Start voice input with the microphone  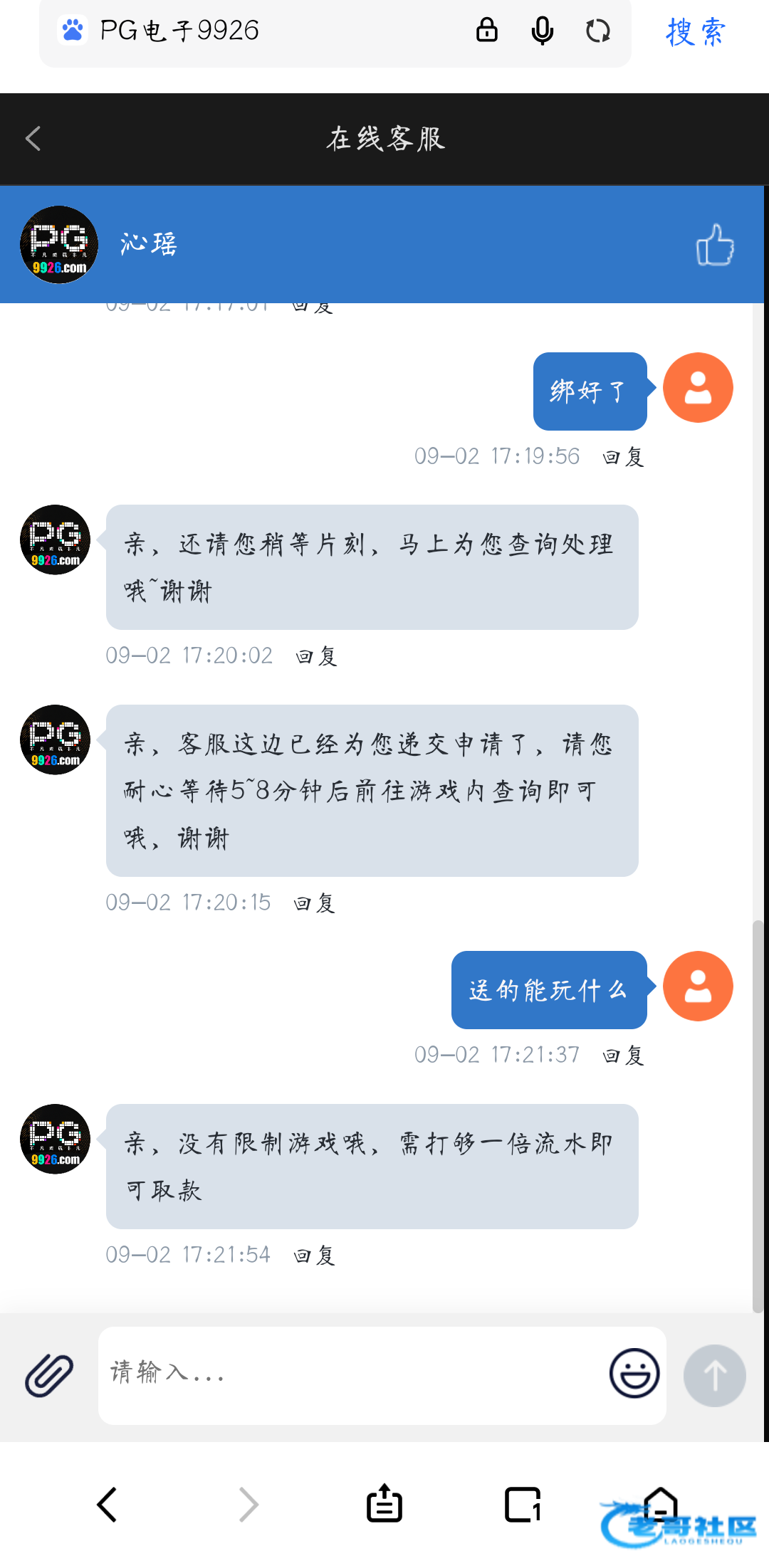(543, 31)
